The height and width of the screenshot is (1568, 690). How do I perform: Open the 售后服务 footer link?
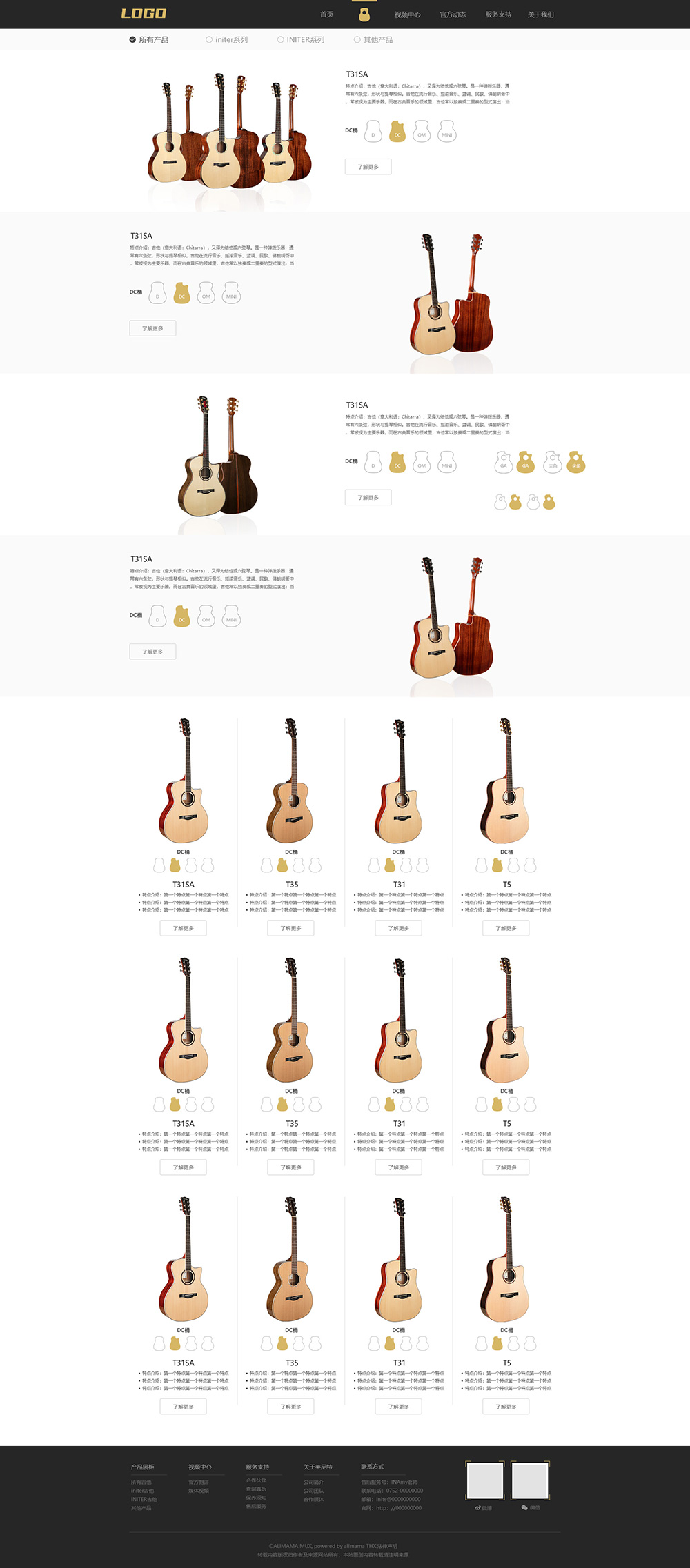pos(256,1507)
